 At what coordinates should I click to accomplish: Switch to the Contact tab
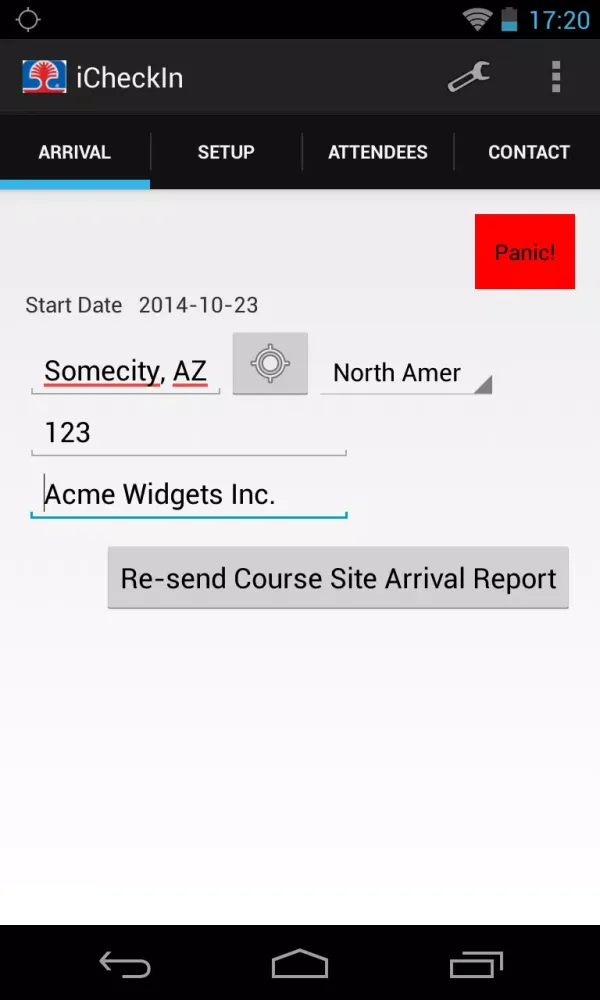528,153
